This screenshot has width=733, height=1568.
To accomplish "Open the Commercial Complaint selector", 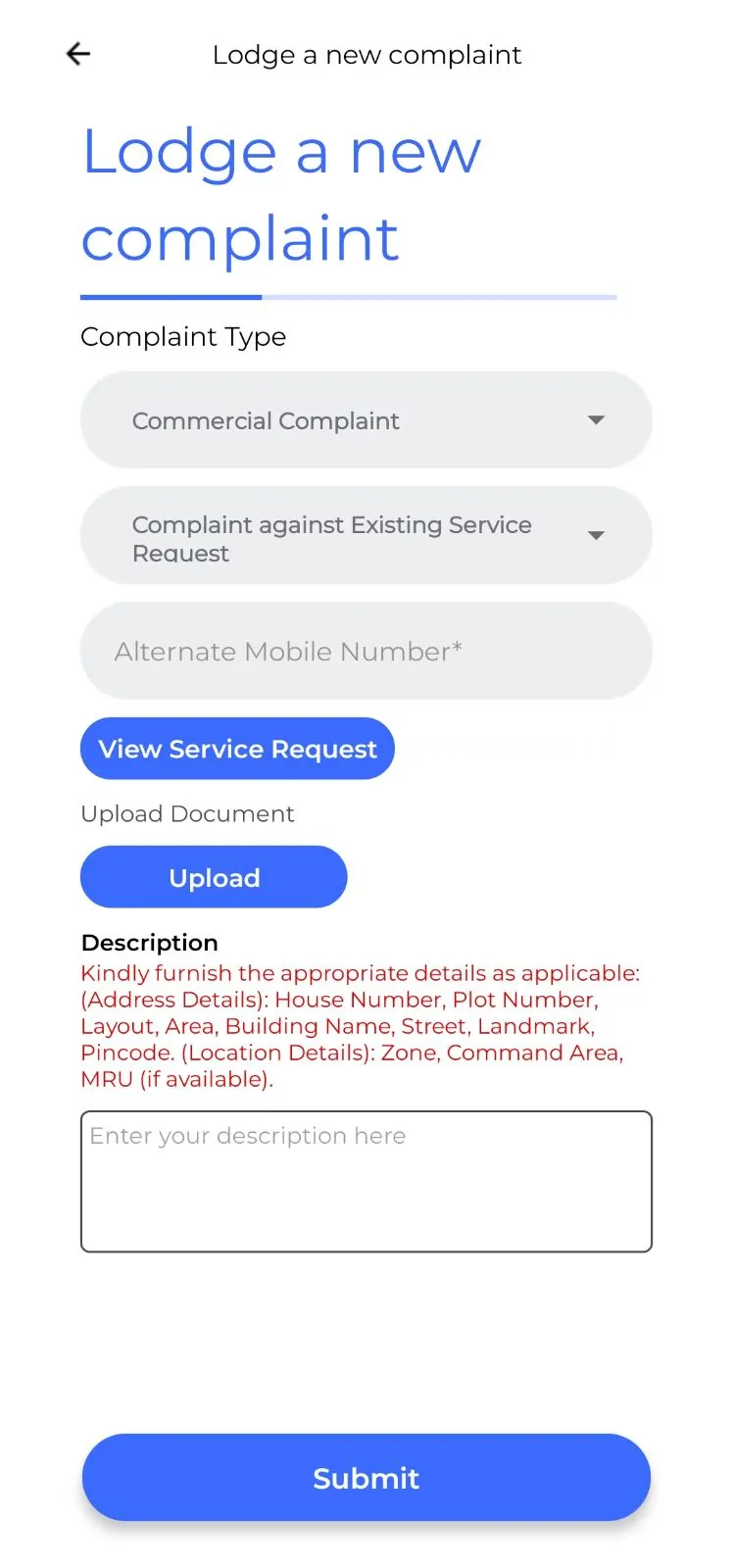I will click(366, 419).
